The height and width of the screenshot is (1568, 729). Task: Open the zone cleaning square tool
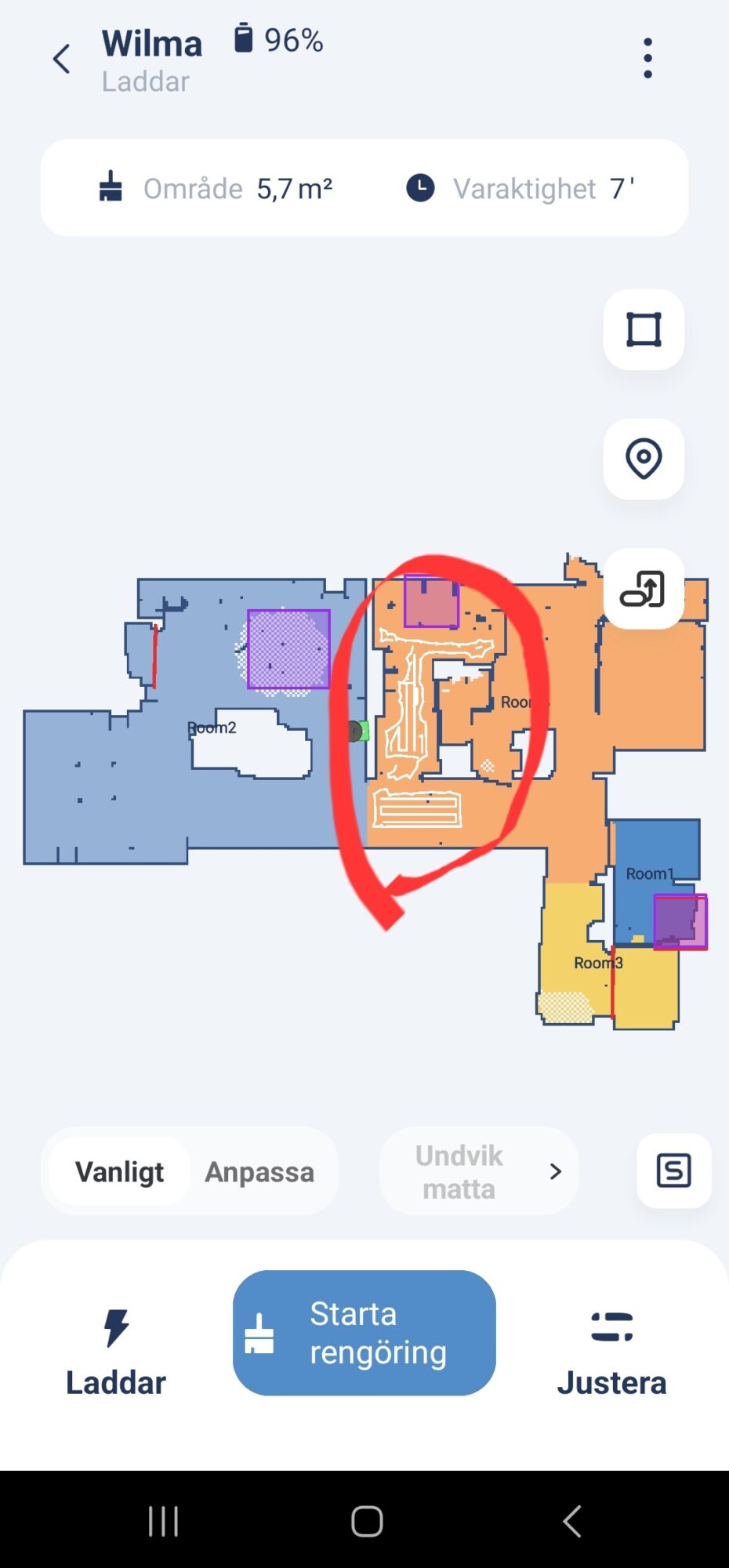pyautogui.click(x=644, y=330)
